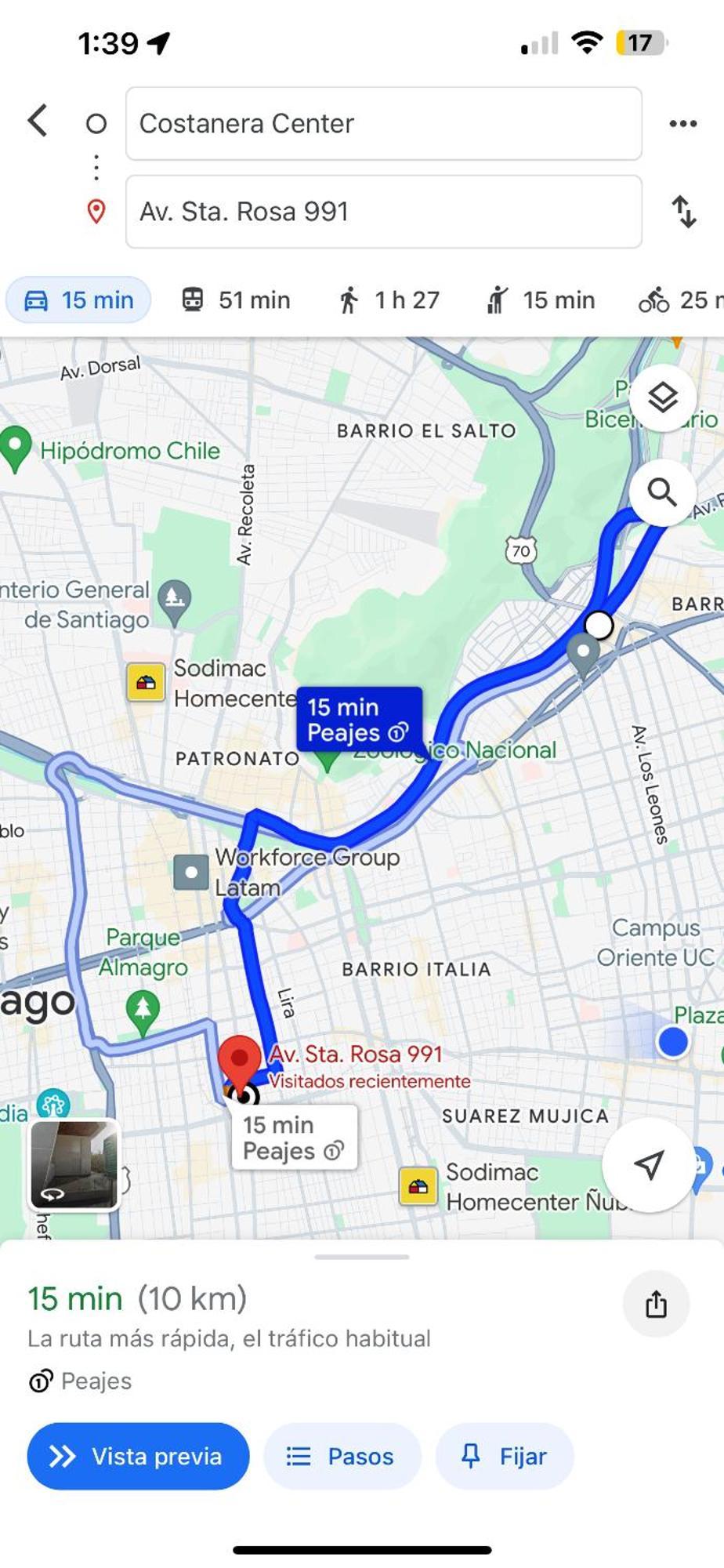
Task: Select the alternate route's 15 min Peajes label
Action: click(x=294, y=1138)
